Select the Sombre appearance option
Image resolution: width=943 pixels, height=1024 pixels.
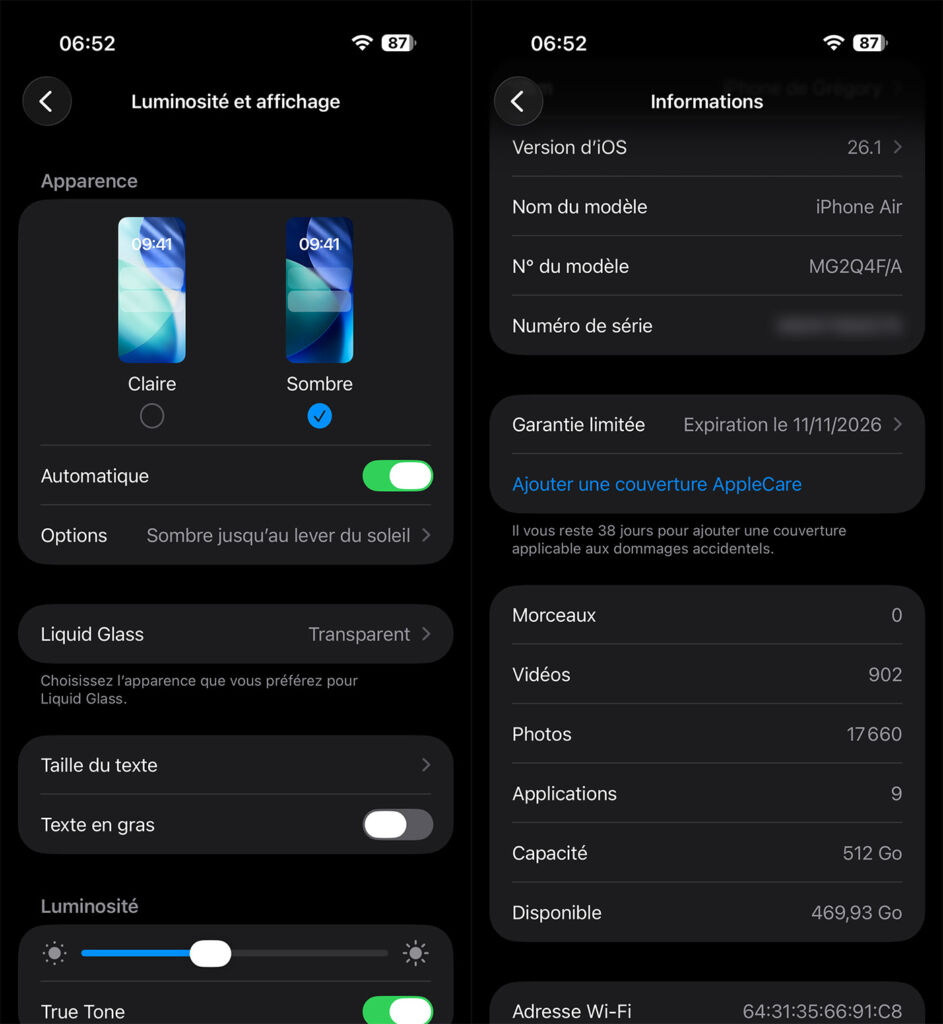point(319,416)
